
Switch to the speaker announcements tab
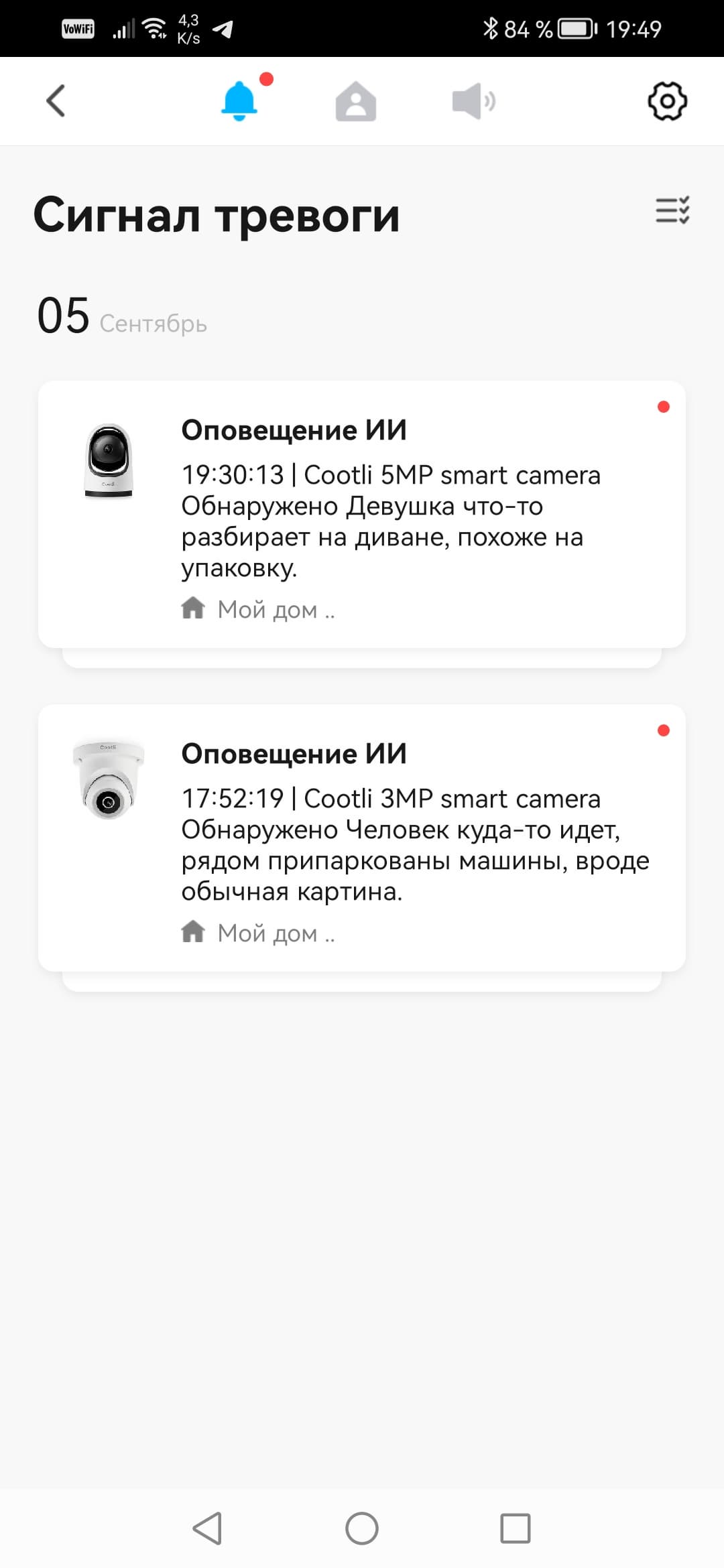click(x=473, y=101)
